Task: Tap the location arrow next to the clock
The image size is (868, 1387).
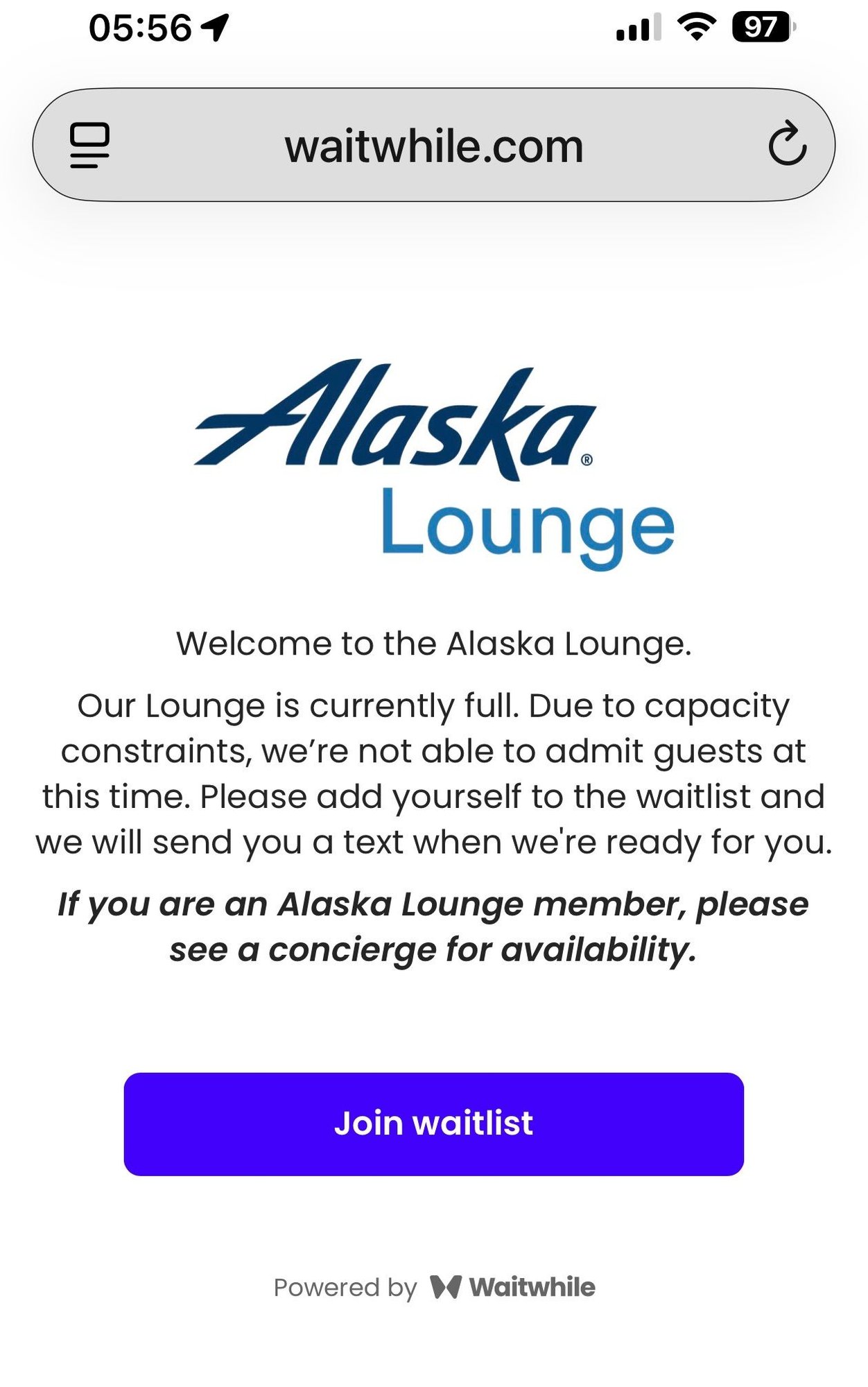Action: coord(212,28)
